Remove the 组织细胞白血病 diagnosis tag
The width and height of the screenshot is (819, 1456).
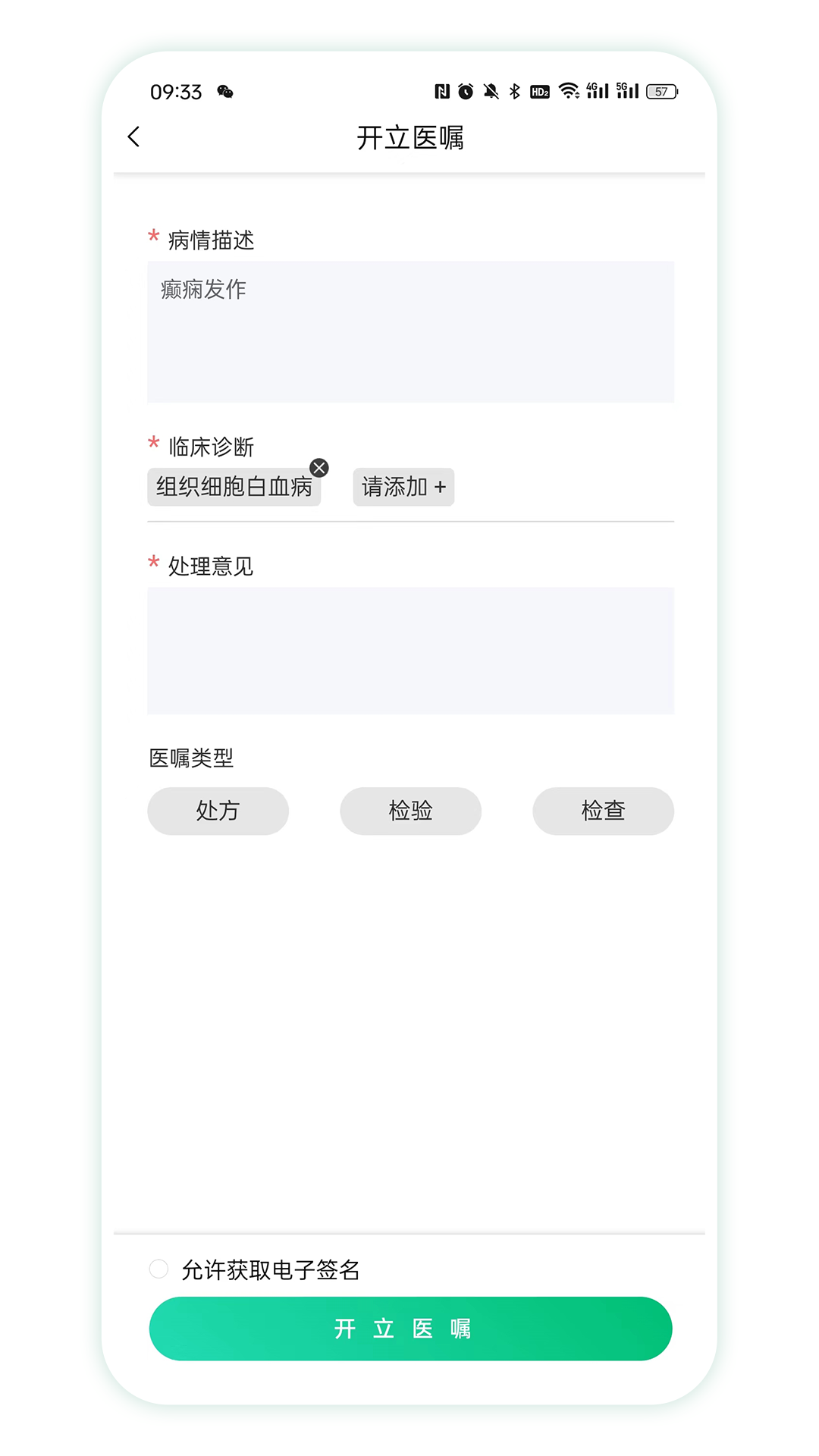pyautogui.click(x=318, y=468)
